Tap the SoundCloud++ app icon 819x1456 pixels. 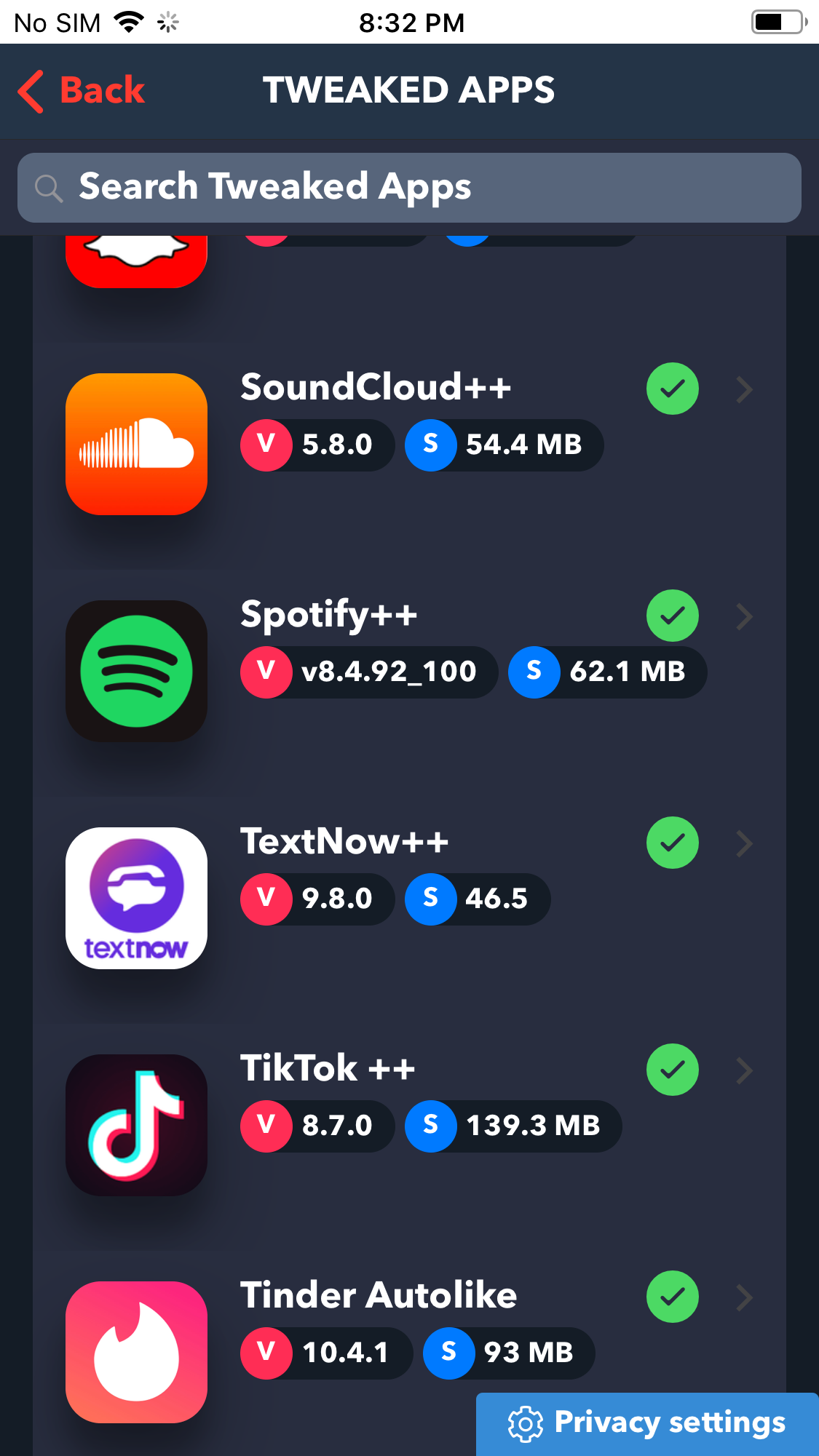tap(136, 444)
